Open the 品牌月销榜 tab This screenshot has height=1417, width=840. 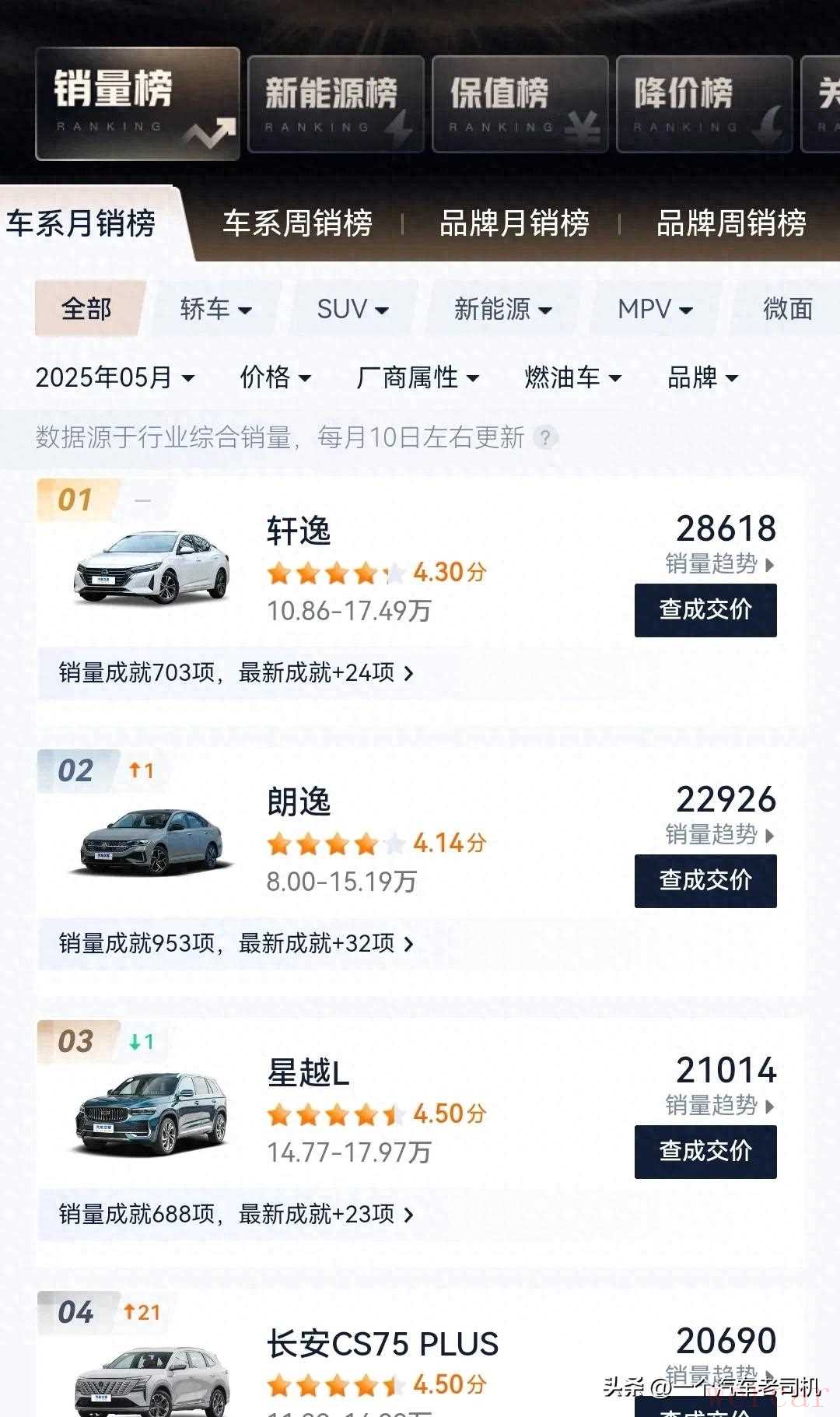(513, 223)
